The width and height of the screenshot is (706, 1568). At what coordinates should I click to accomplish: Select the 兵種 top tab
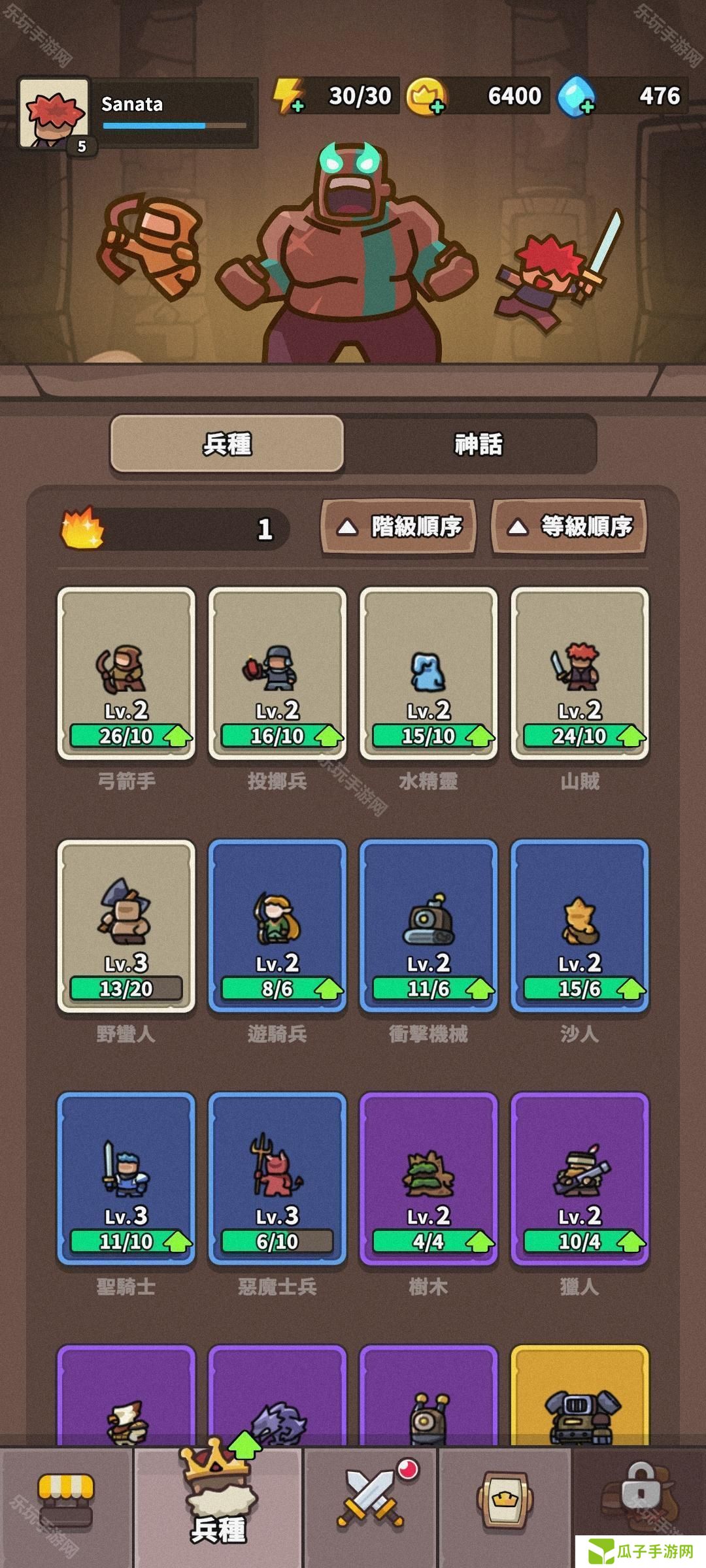(x=227, y=444)
